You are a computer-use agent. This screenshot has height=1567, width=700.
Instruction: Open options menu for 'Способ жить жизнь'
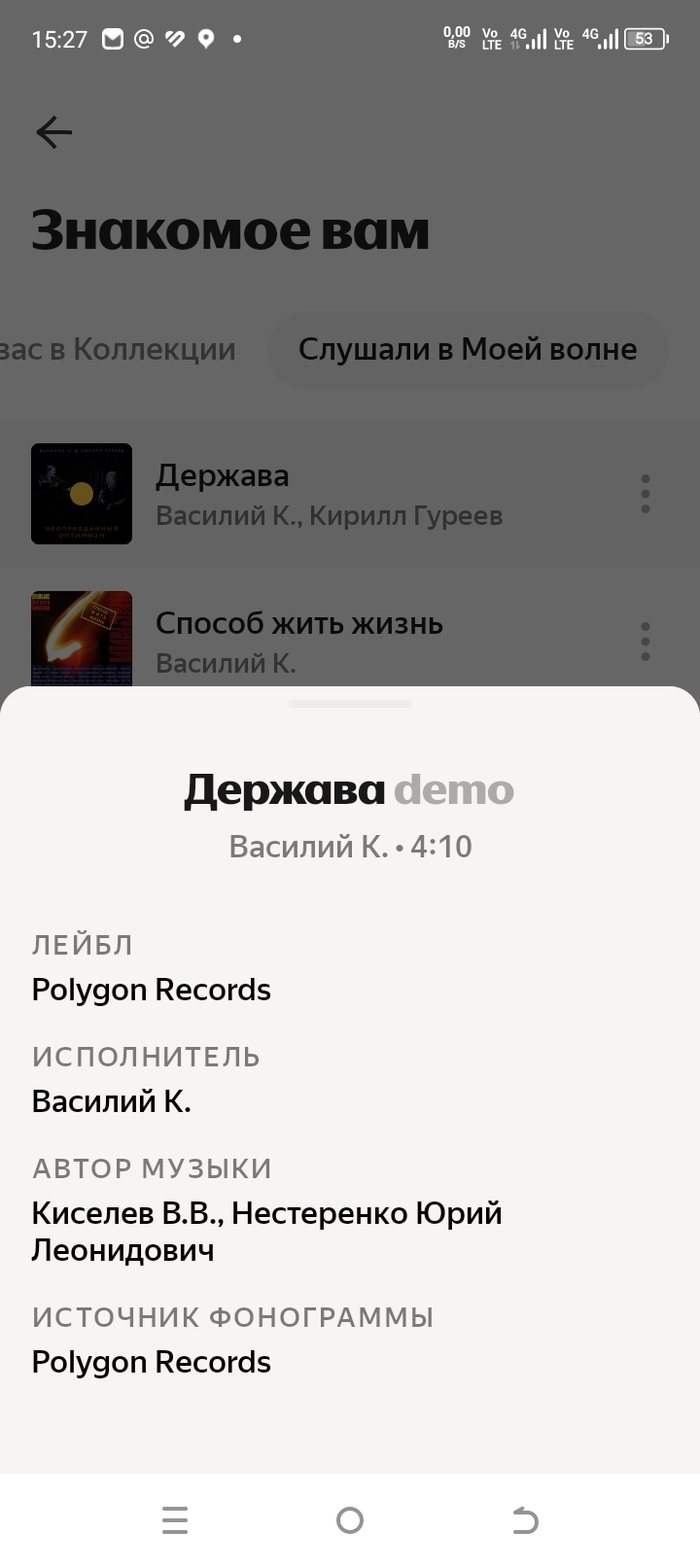click(645, 640)
